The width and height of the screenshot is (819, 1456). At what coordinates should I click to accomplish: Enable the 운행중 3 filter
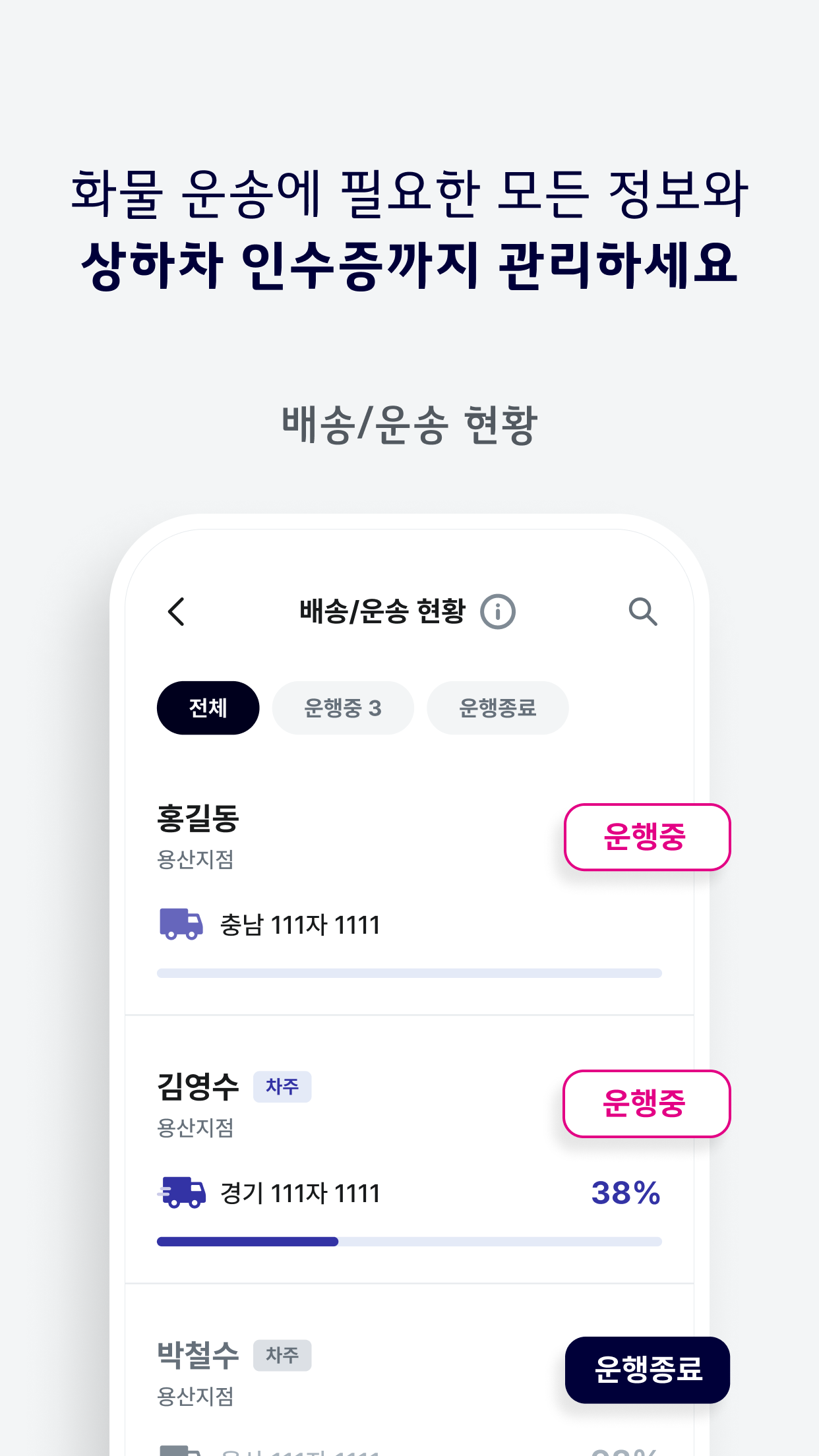pos(343,708)
